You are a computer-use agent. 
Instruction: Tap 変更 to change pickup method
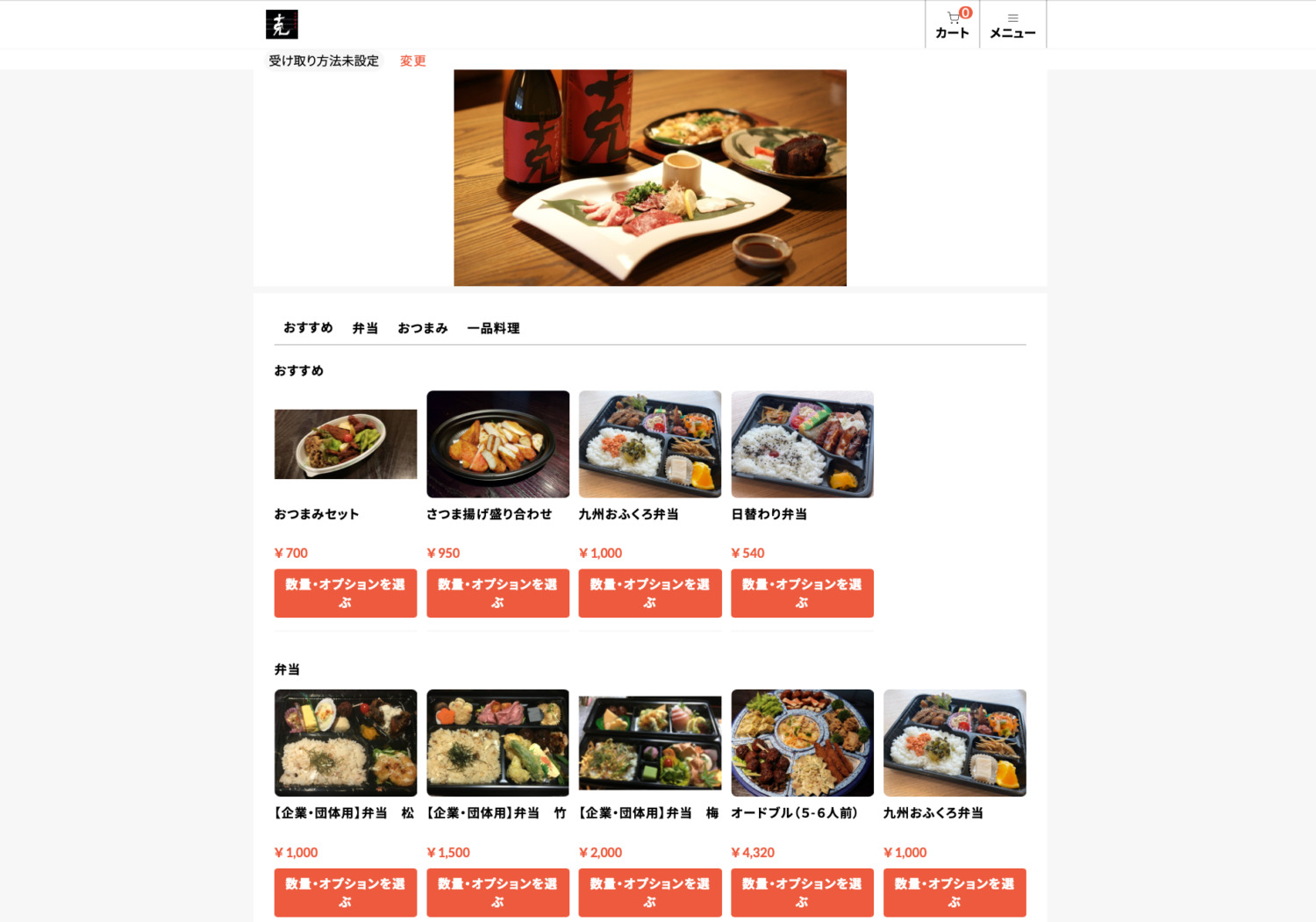(412, 61)
